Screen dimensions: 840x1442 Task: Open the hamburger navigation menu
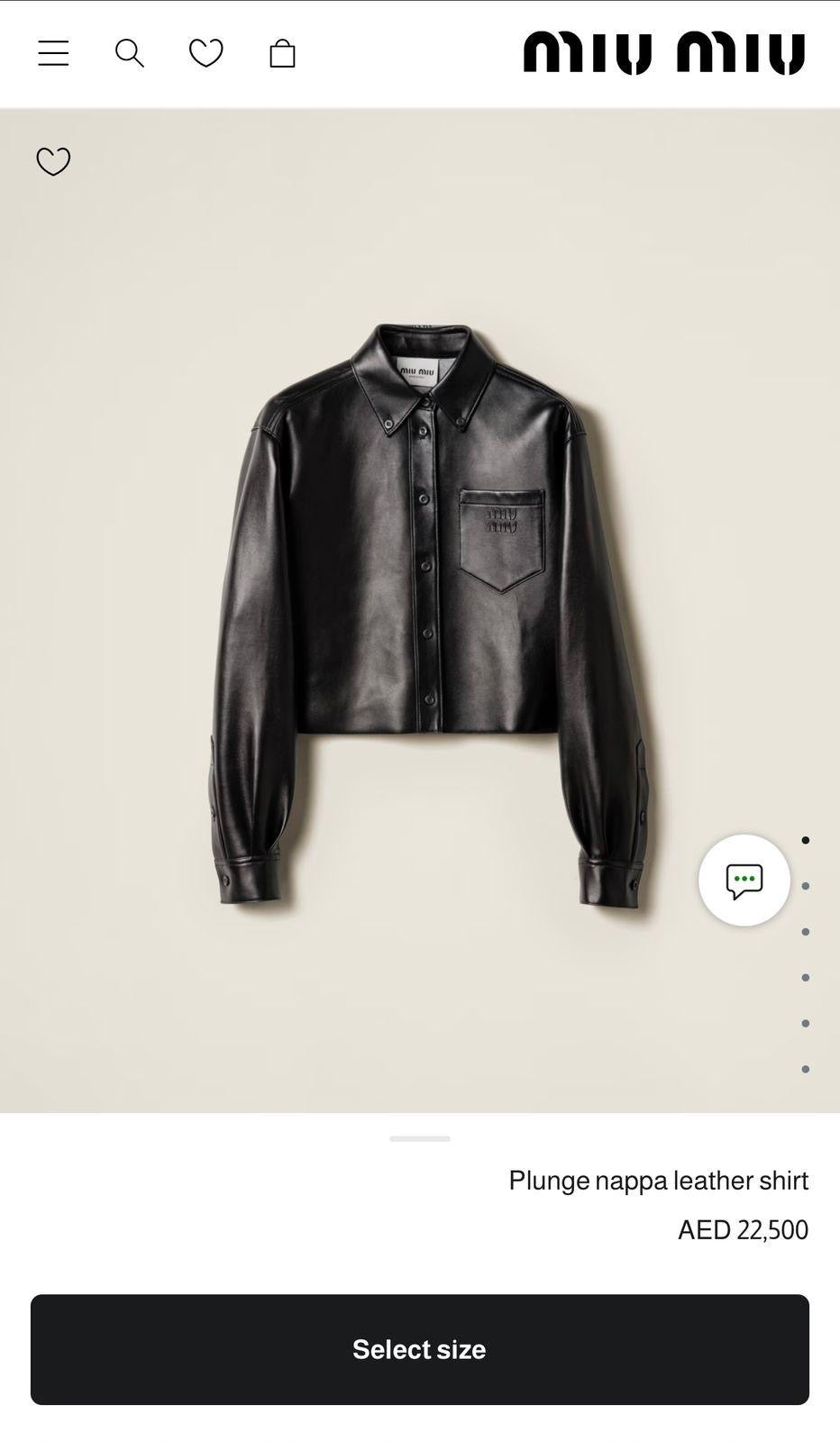coord(53,53)
